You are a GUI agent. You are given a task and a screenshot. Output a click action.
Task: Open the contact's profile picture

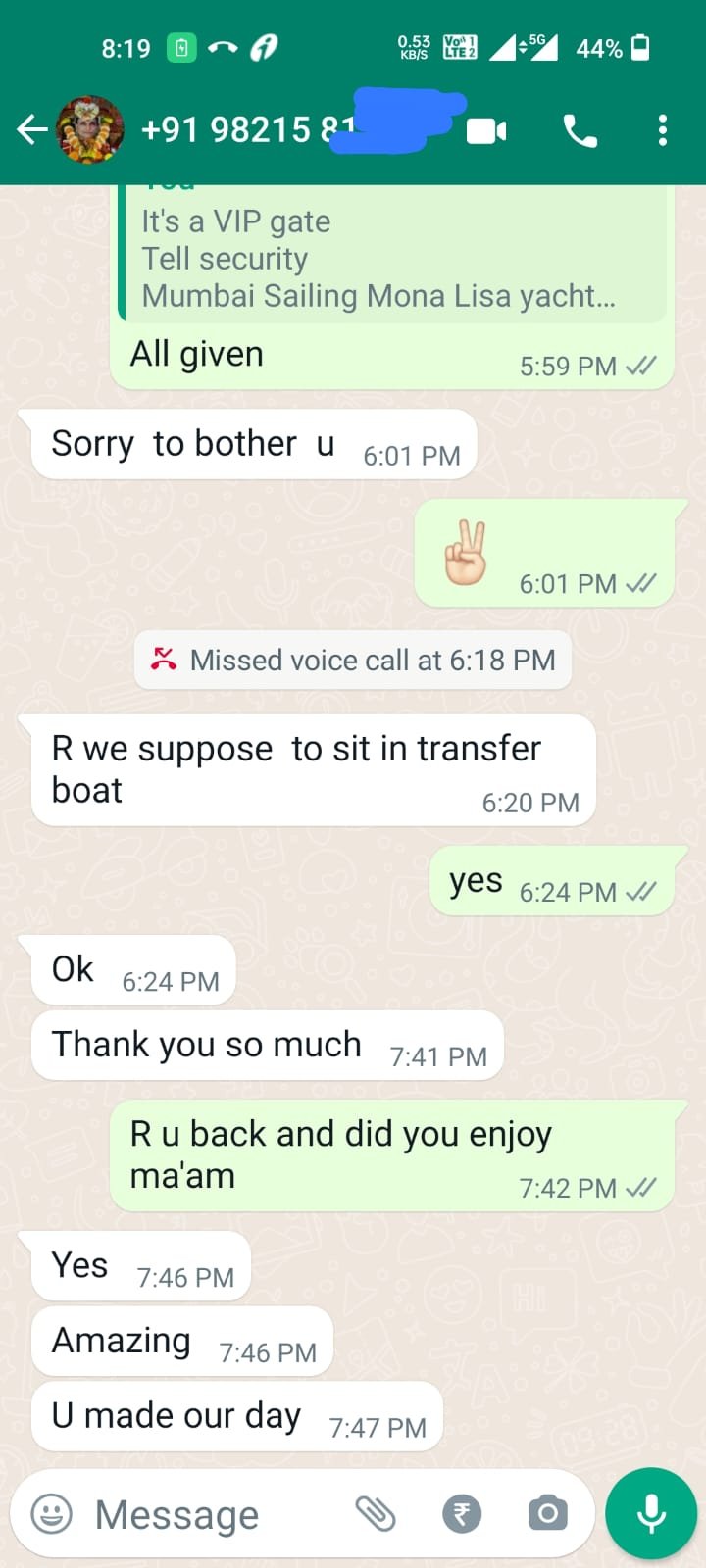[90, 129]
